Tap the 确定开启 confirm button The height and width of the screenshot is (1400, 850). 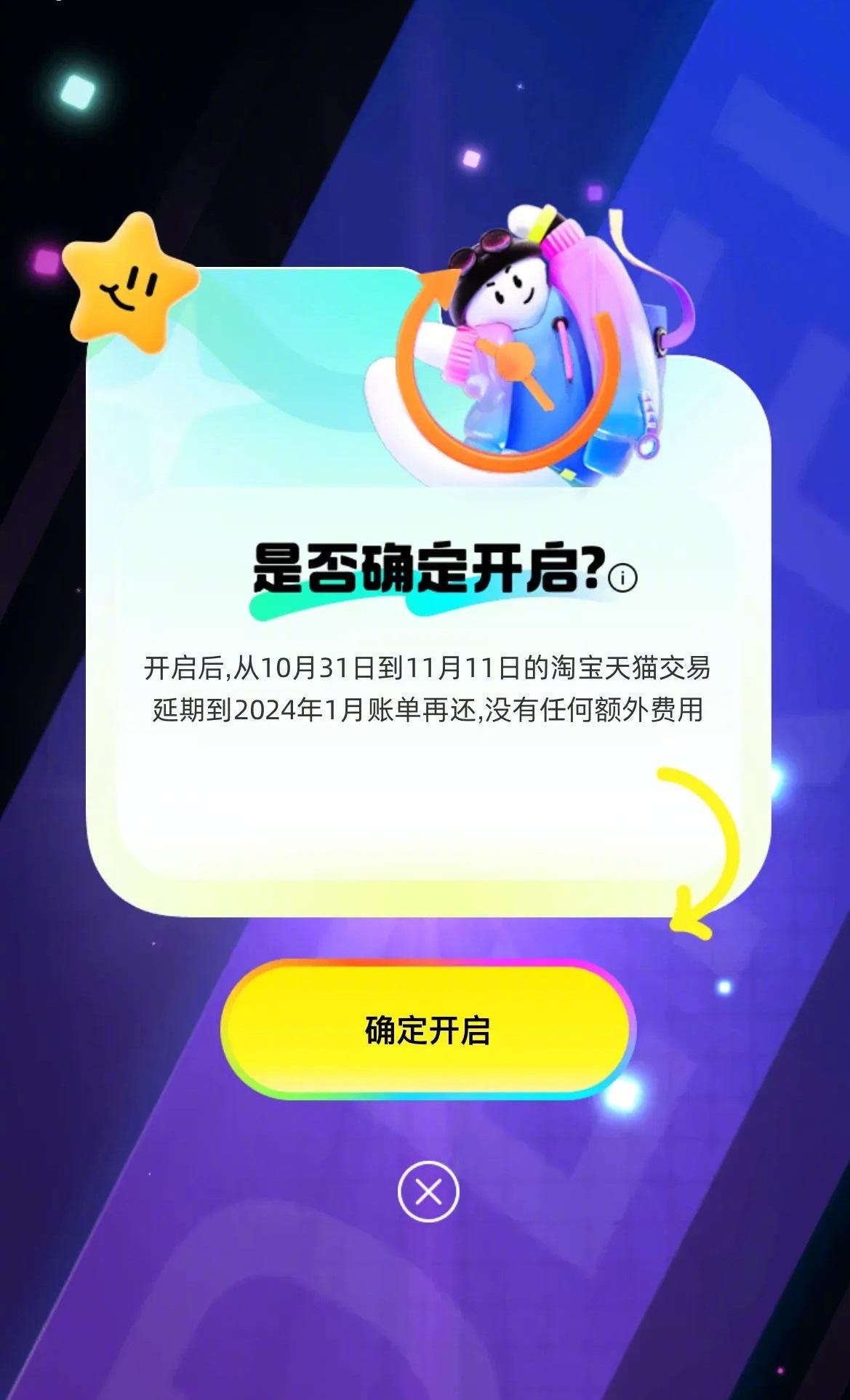(x=427, y=1030)
